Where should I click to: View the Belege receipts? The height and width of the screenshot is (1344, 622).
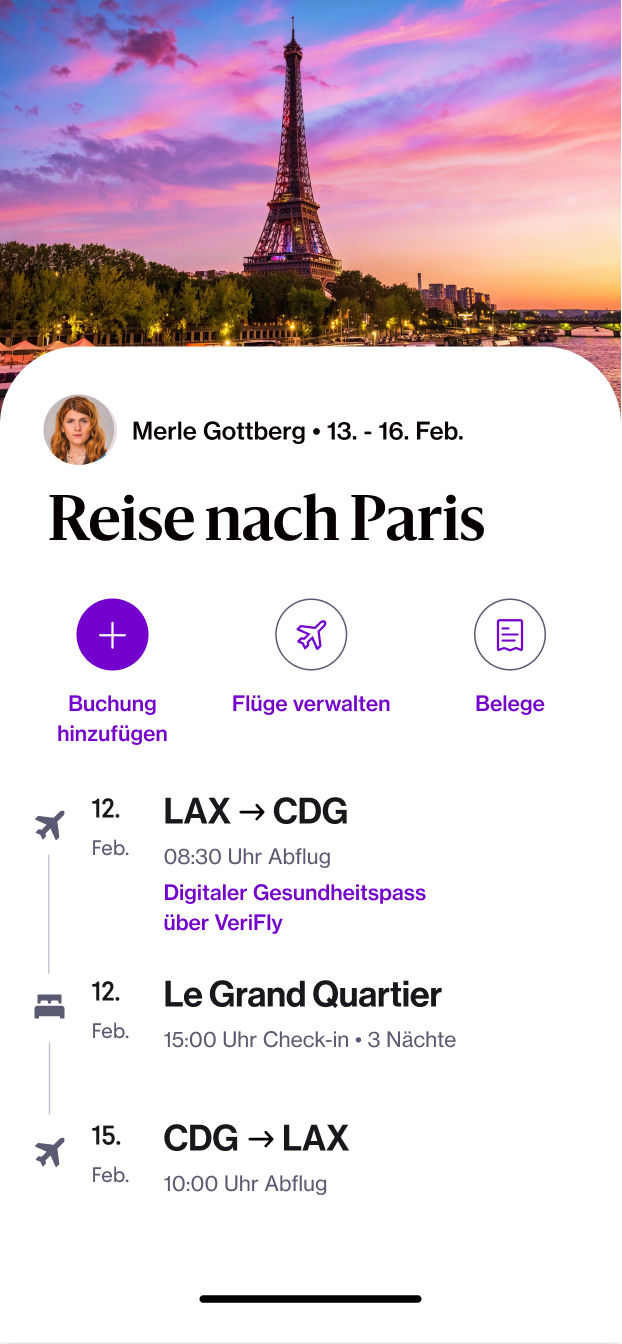point(509,635)
